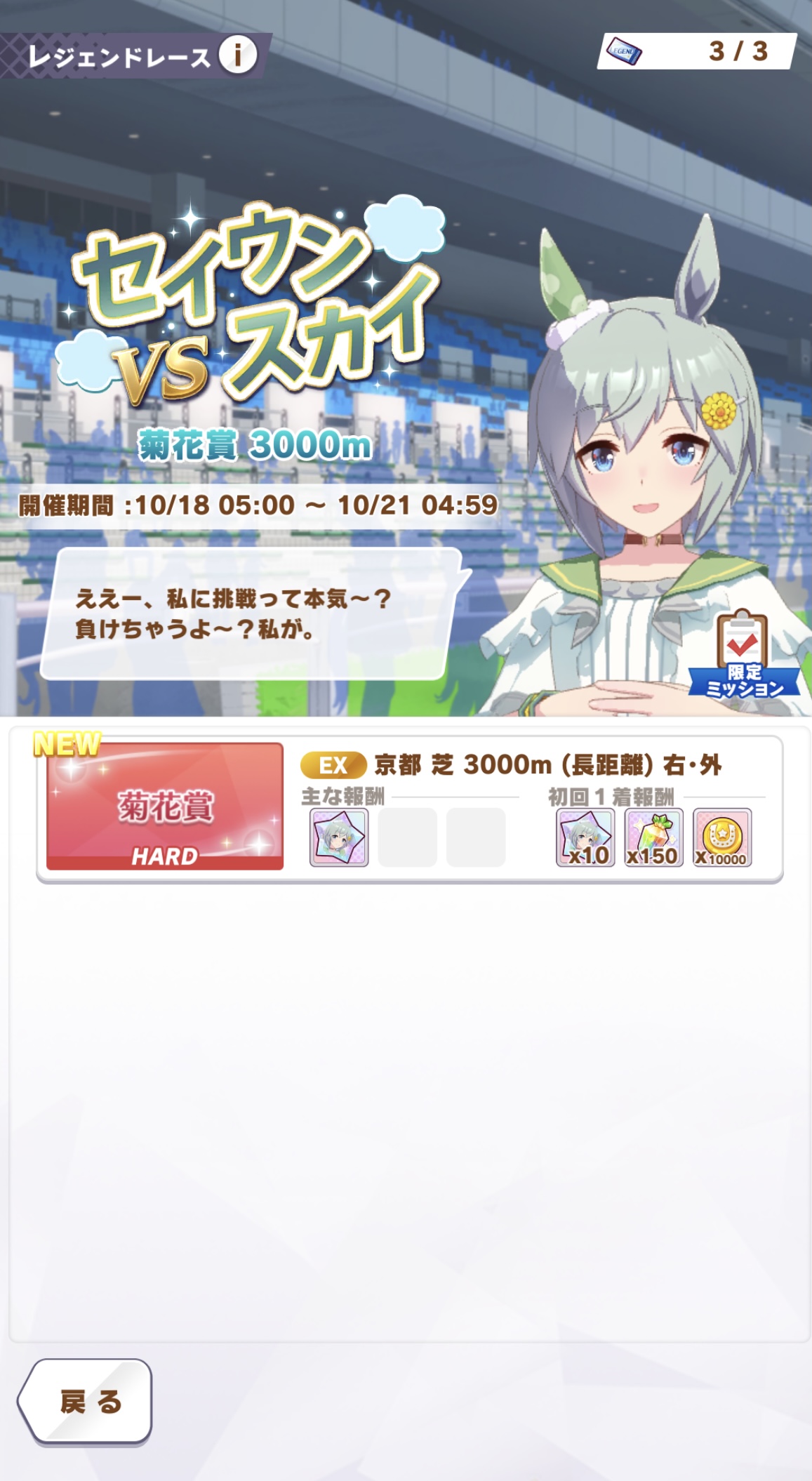Select the 菊花賞 HARD race

pyautogui.click(x=165, y=806)
